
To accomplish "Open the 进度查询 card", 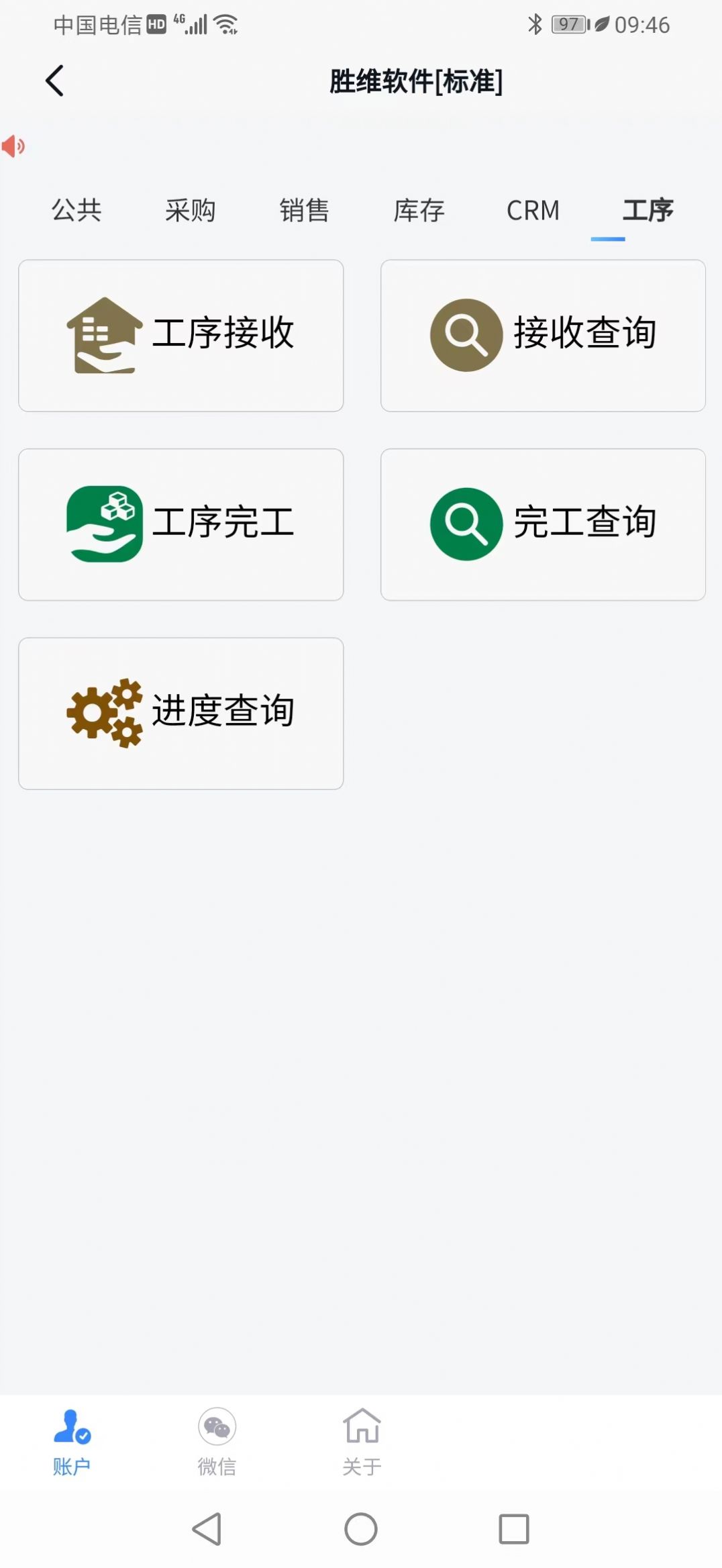I will (180, 714).
